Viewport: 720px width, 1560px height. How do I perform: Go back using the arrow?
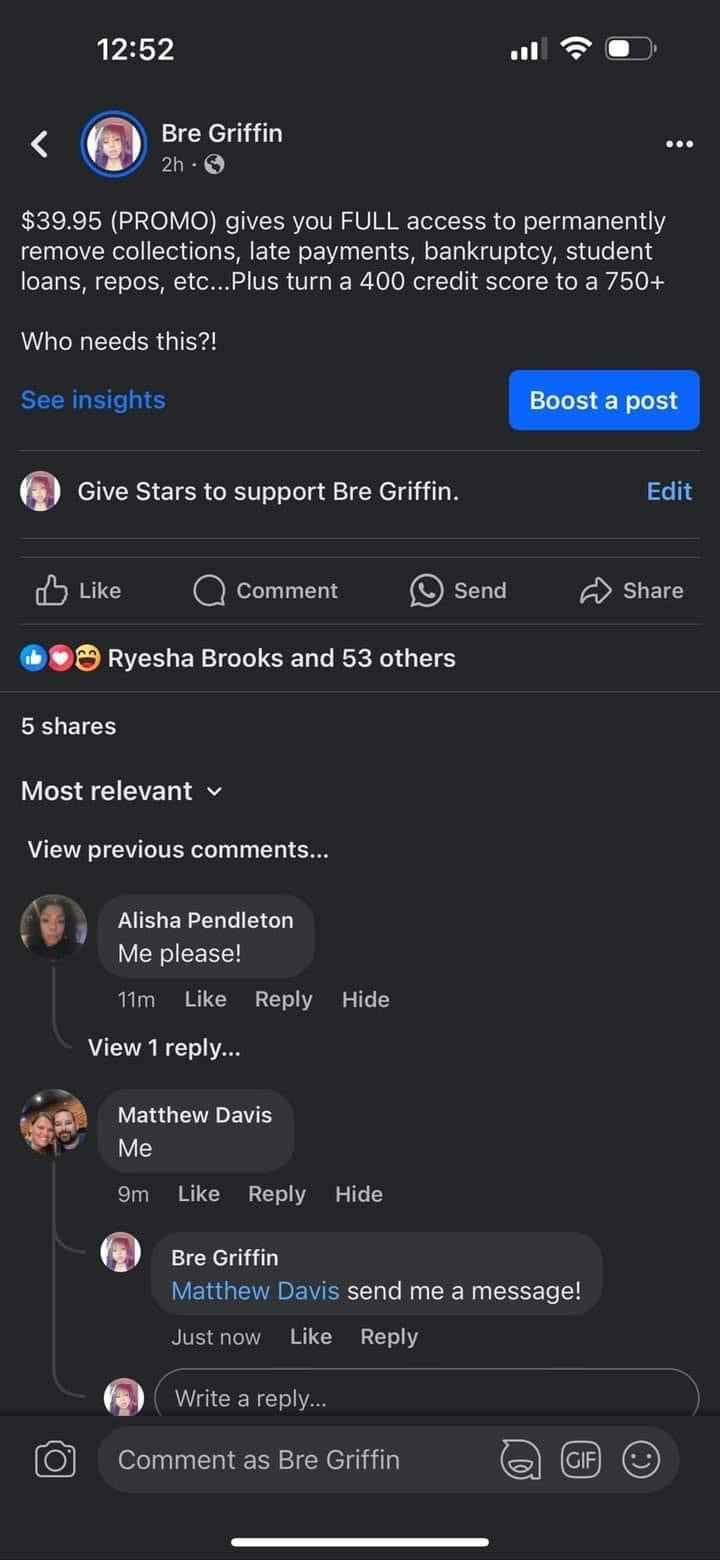39,145
